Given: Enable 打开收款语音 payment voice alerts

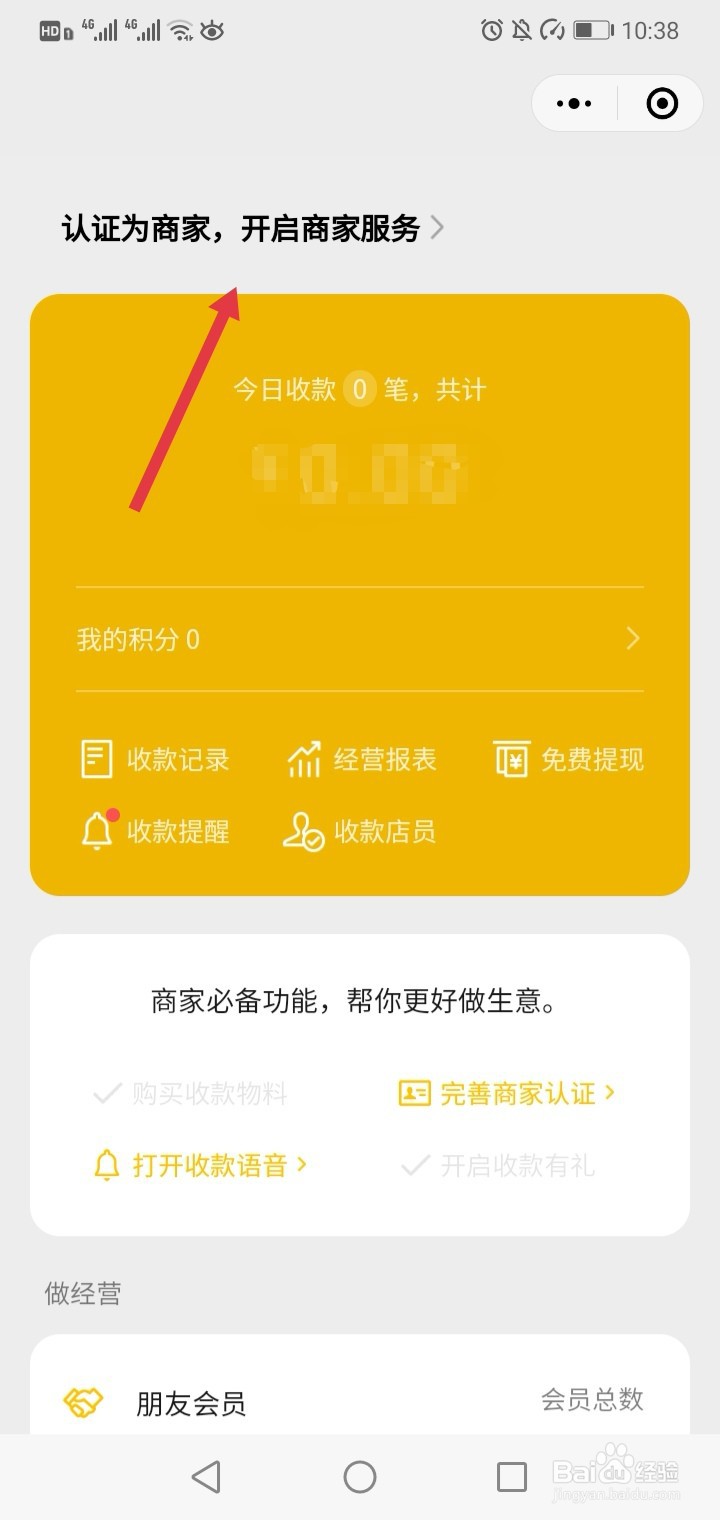Looking at the screenshot, I should pos(210,1165).
